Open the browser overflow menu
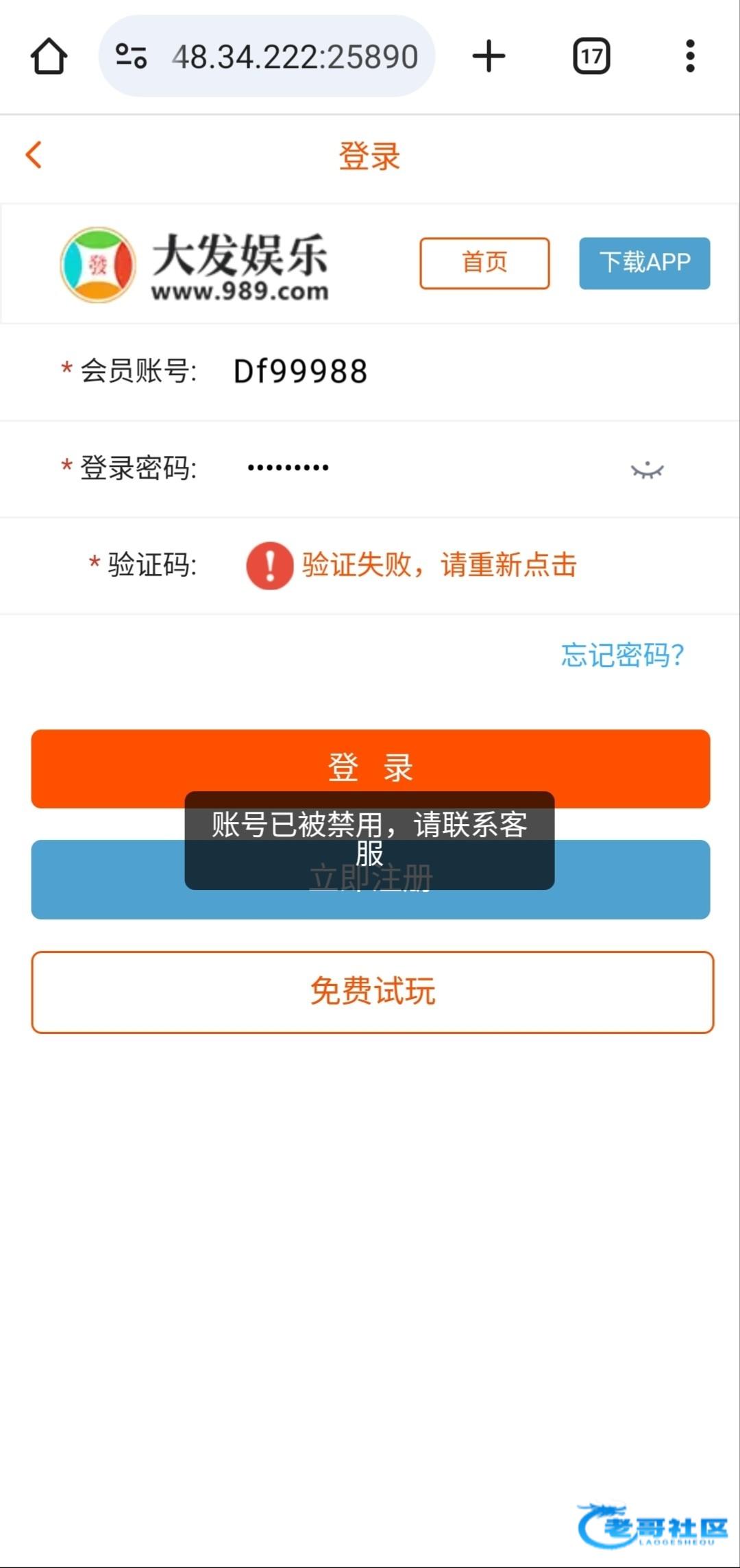This screenshot has width=740, height=1568. [690, 56]
